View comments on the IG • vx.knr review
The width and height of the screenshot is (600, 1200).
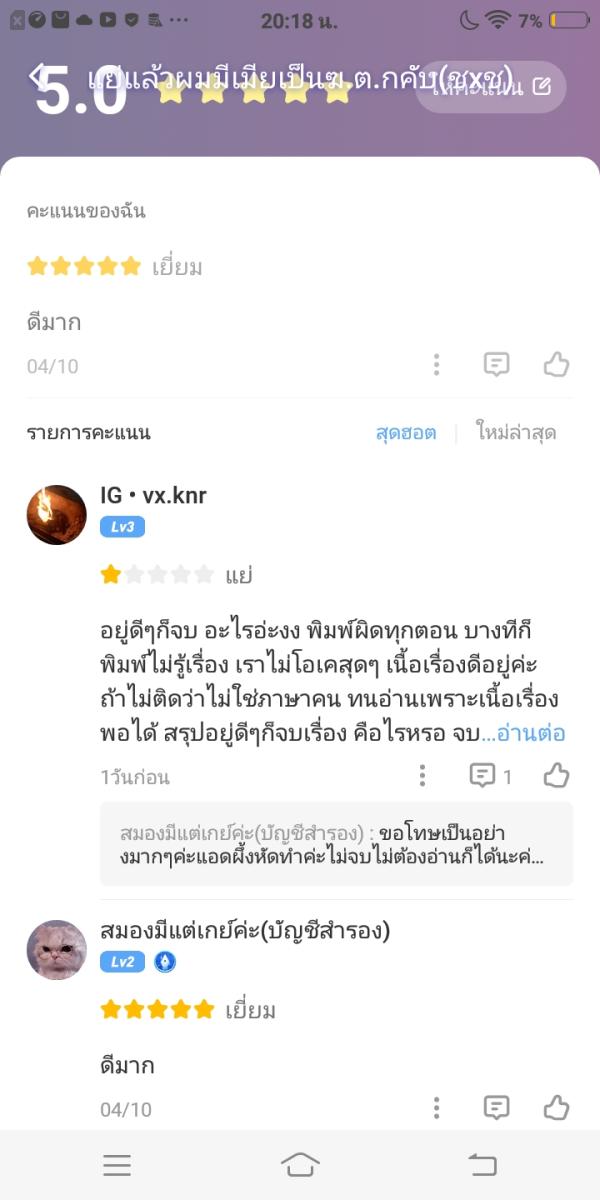[x=490, y=776]
